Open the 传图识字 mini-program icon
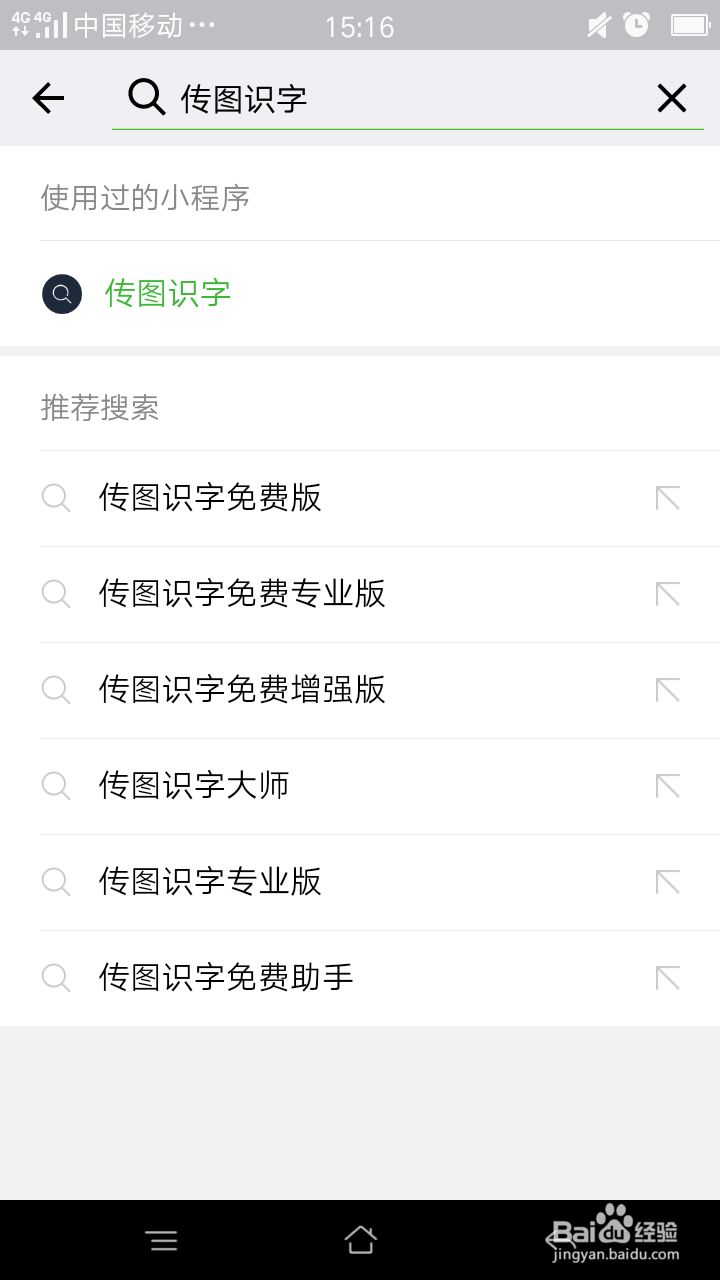This screenshot has height=1280, width=720. pyautogui.click(x=61, y=294)
